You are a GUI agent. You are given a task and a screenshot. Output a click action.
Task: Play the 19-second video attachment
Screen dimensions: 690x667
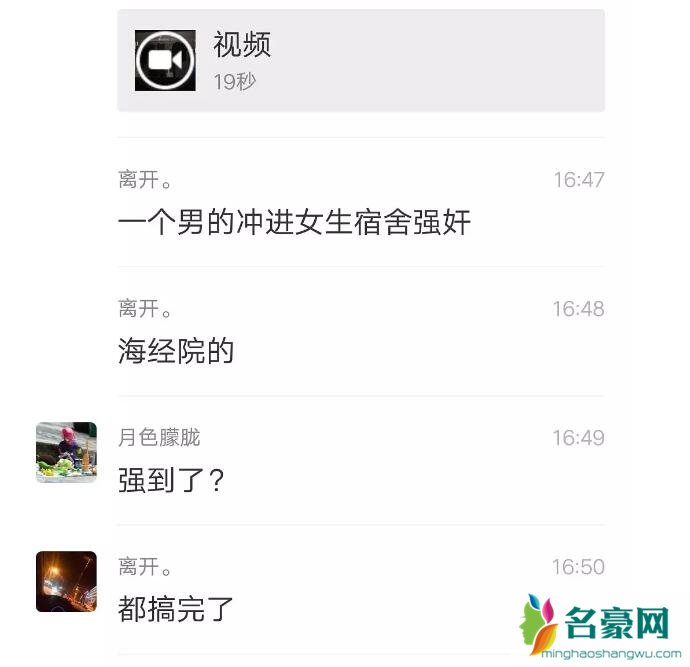click(x=166, y=60)
